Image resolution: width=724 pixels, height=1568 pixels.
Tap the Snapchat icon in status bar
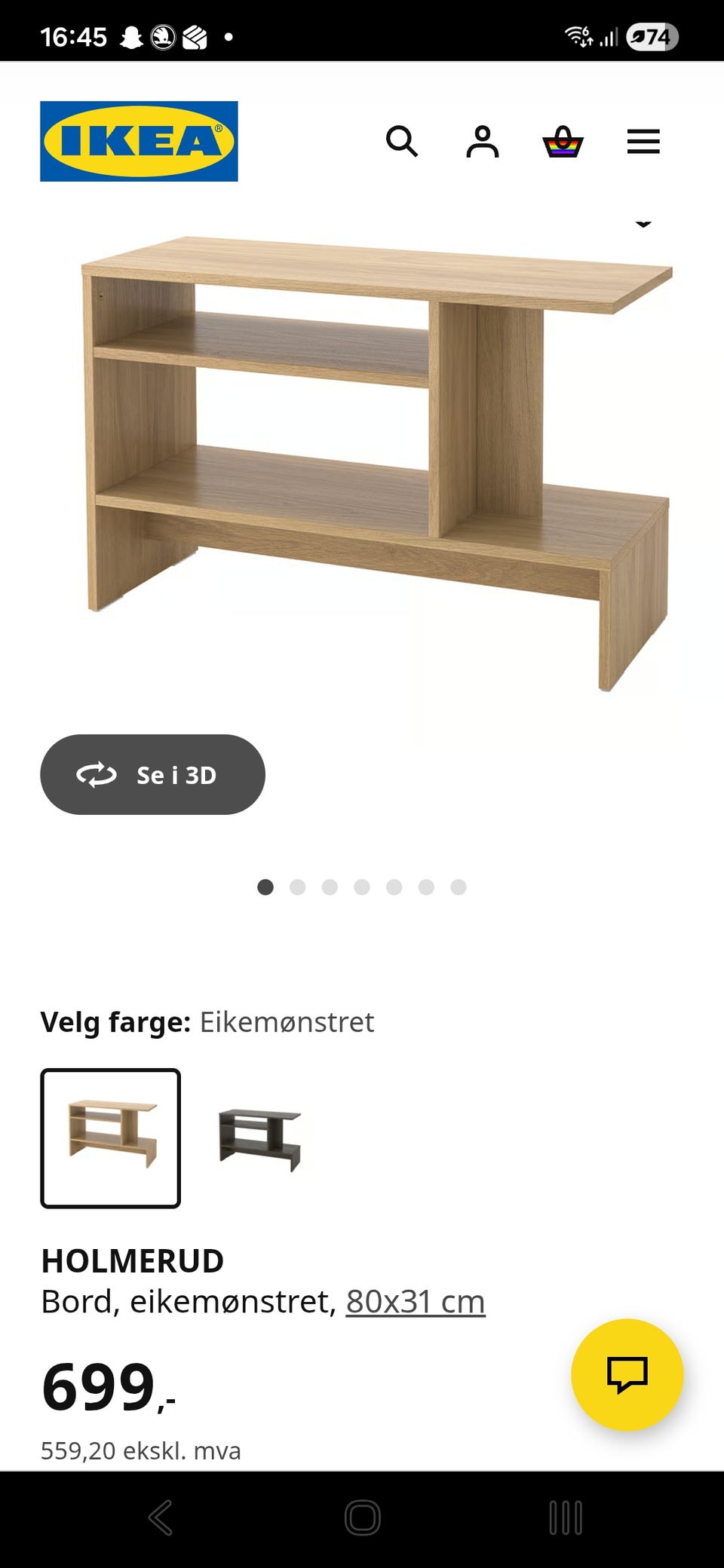click(x=132, y=35)
